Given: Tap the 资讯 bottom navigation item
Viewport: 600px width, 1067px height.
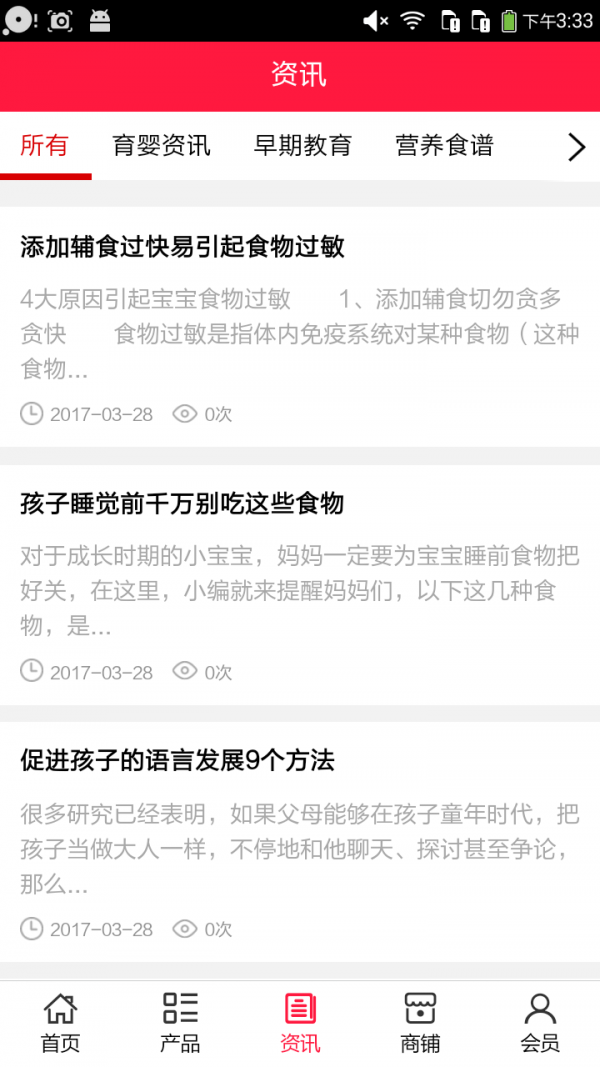Looking at the screenshot, I should (300, 1022).
